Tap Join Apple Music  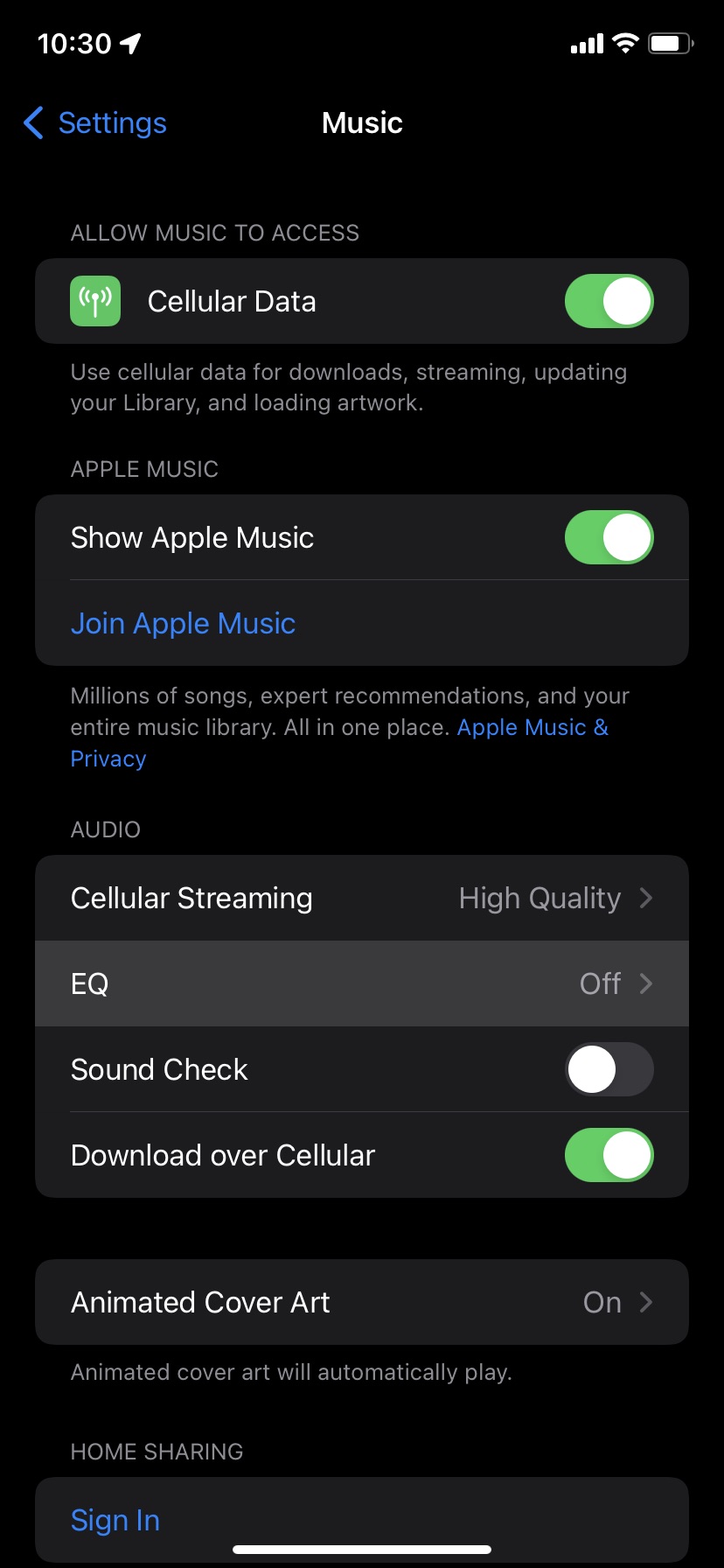(x=183, y=624)
